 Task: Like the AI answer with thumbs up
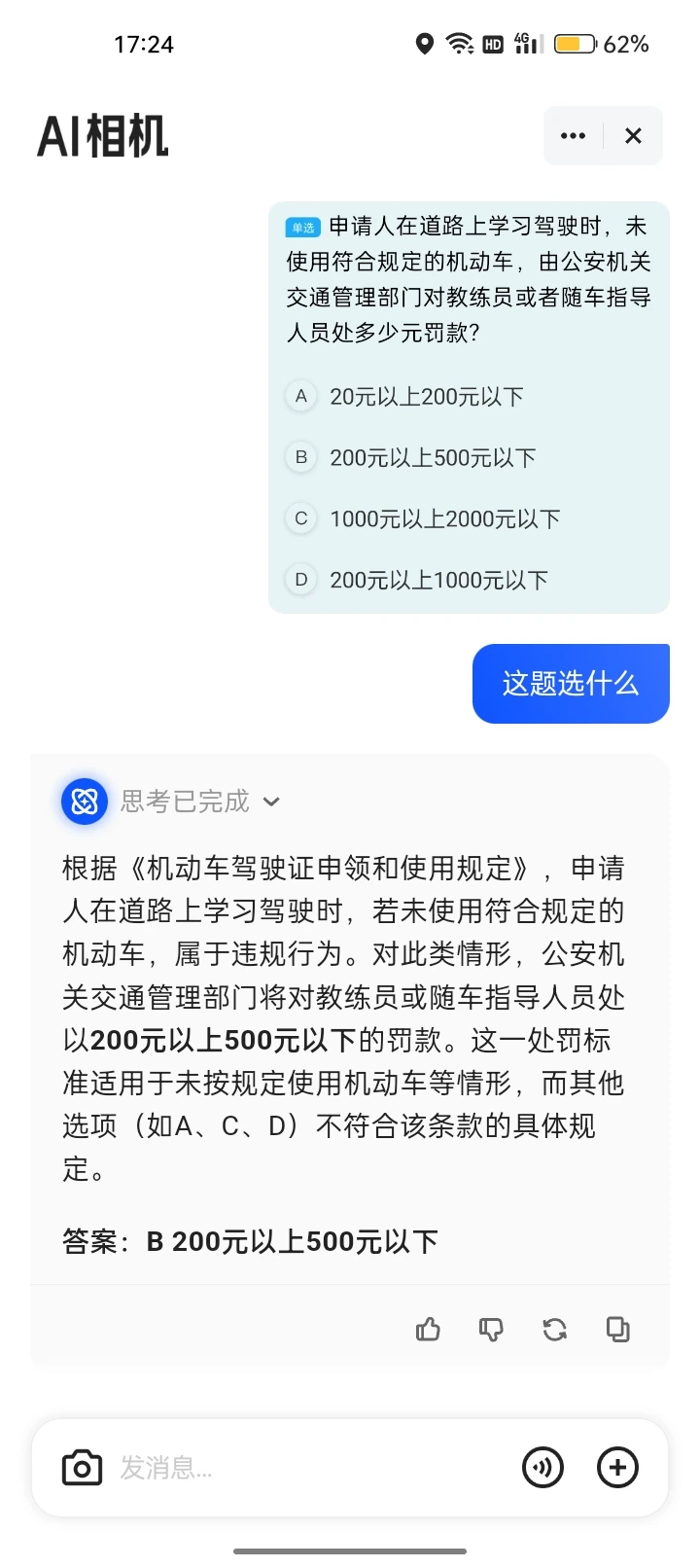(428, 1330)
